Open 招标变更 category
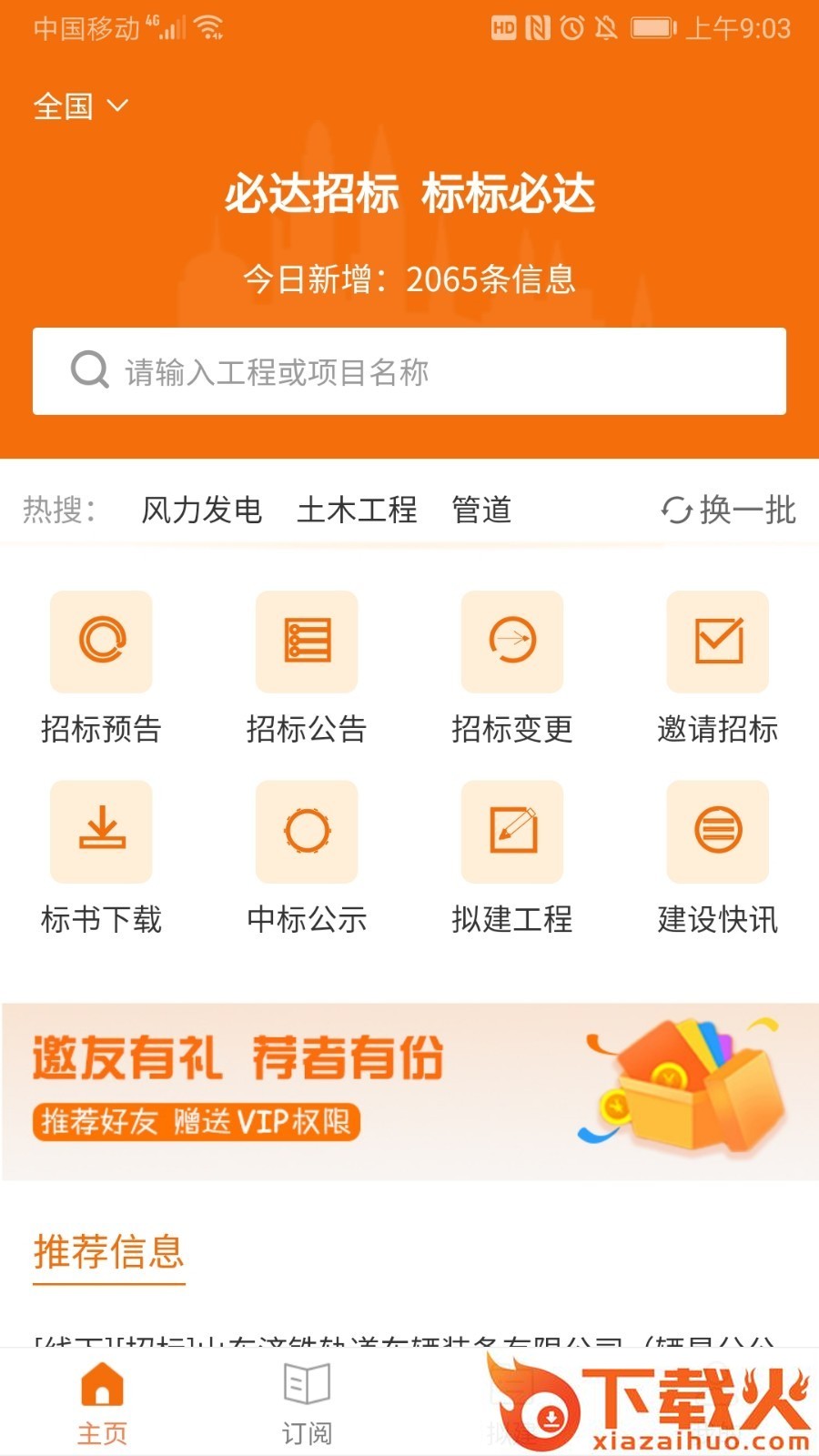This screenshot has width=819, height=1456. click(512, 666)
